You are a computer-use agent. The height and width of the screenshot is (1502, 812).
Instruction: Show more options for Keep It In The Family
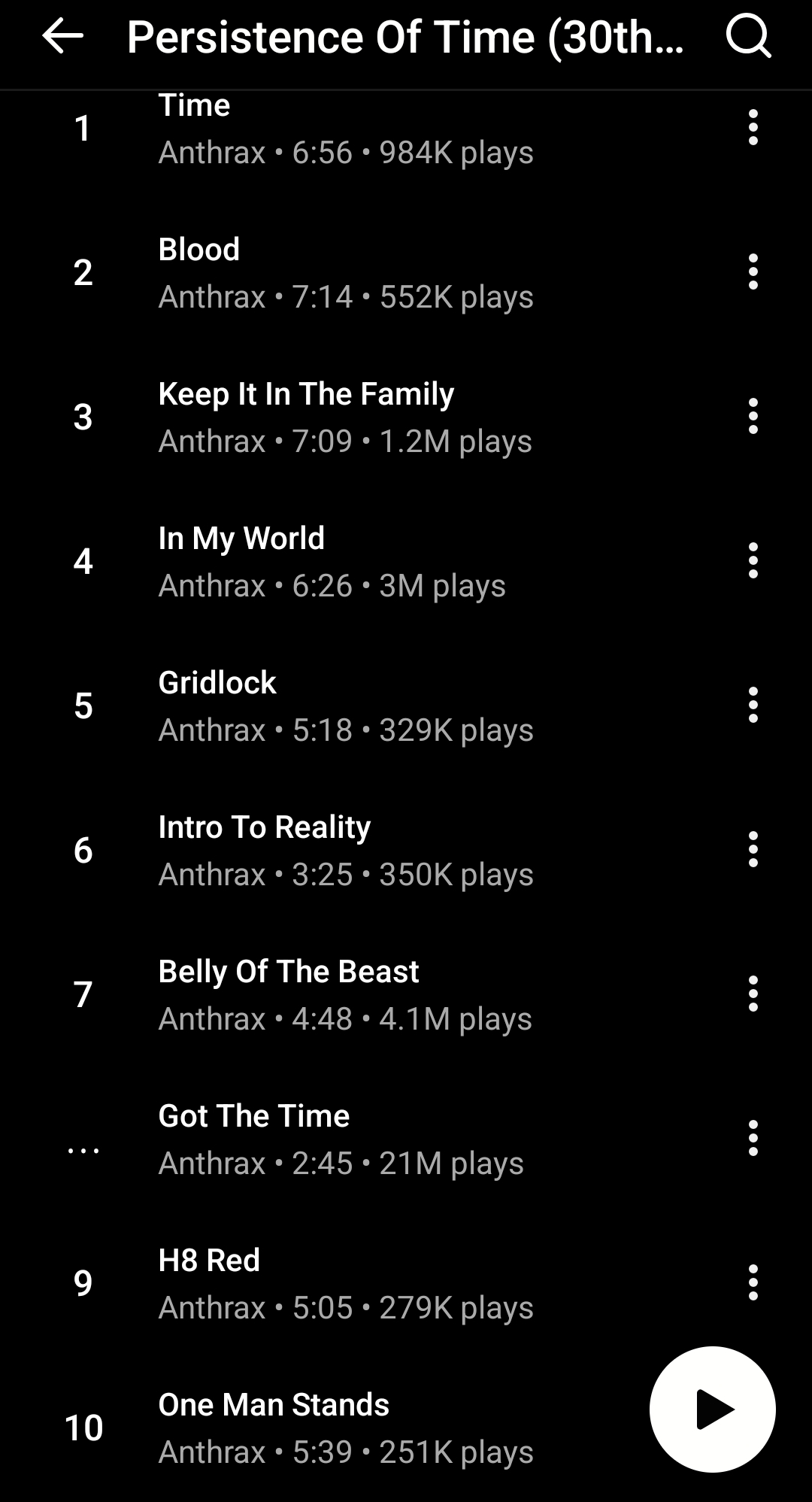pyautogui.click(x=753, y=417)
